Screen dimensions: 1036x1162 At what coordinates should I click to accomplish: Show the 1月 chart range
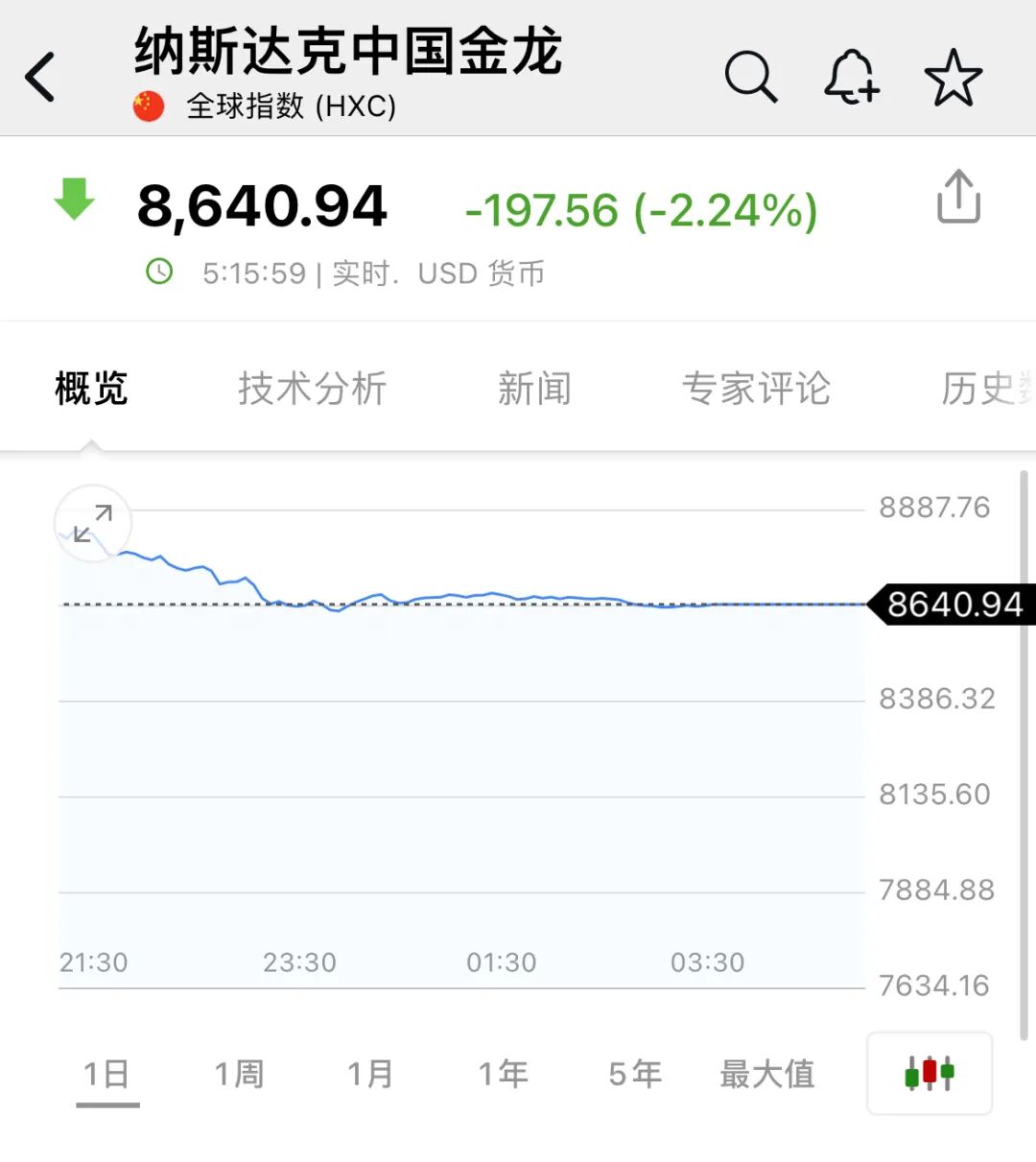370,1074
